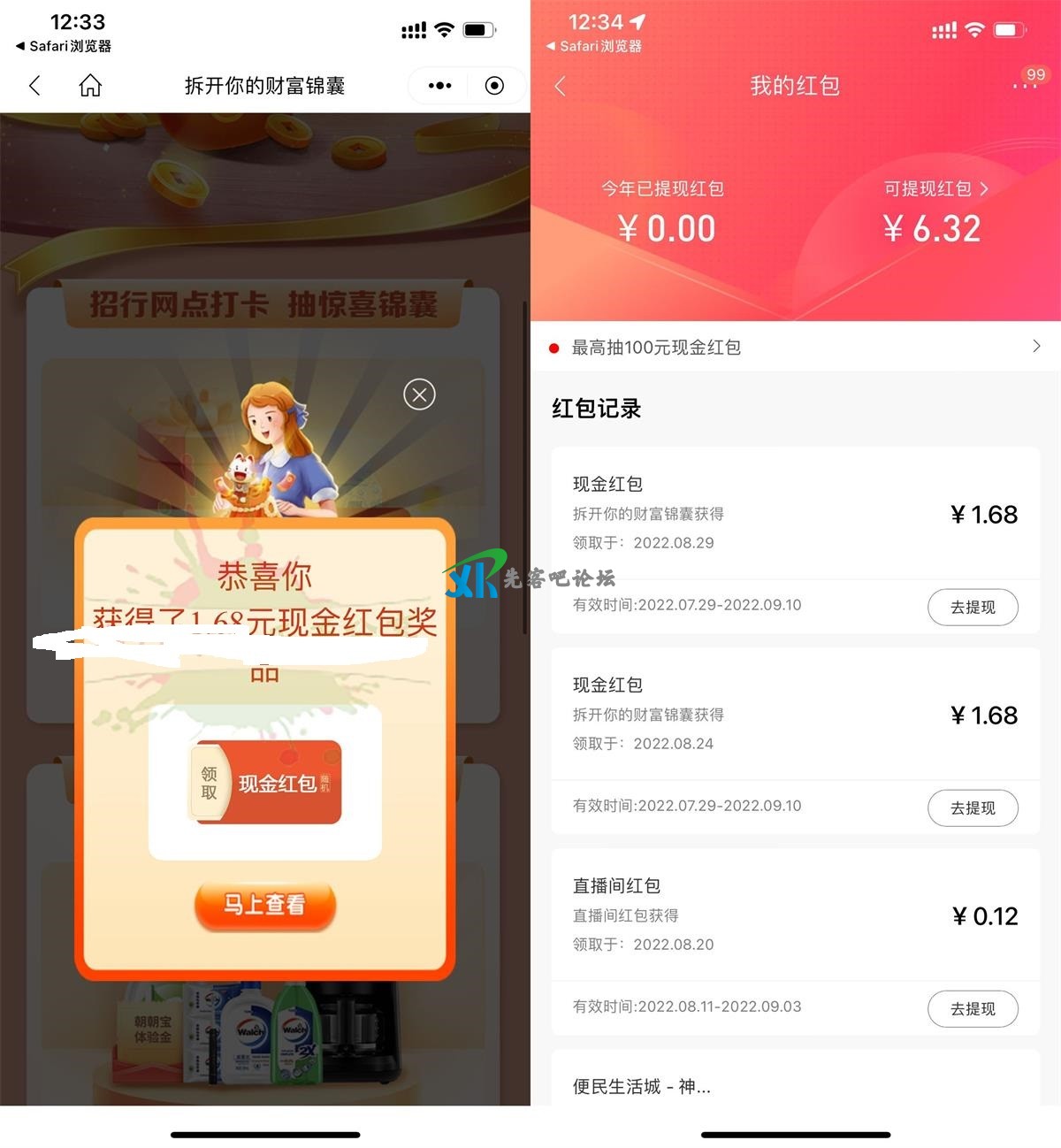Withdraw the red packet received 2022.08.29
The width and height of the screenshot is (1061, 1148).
[x=973, y=608]
